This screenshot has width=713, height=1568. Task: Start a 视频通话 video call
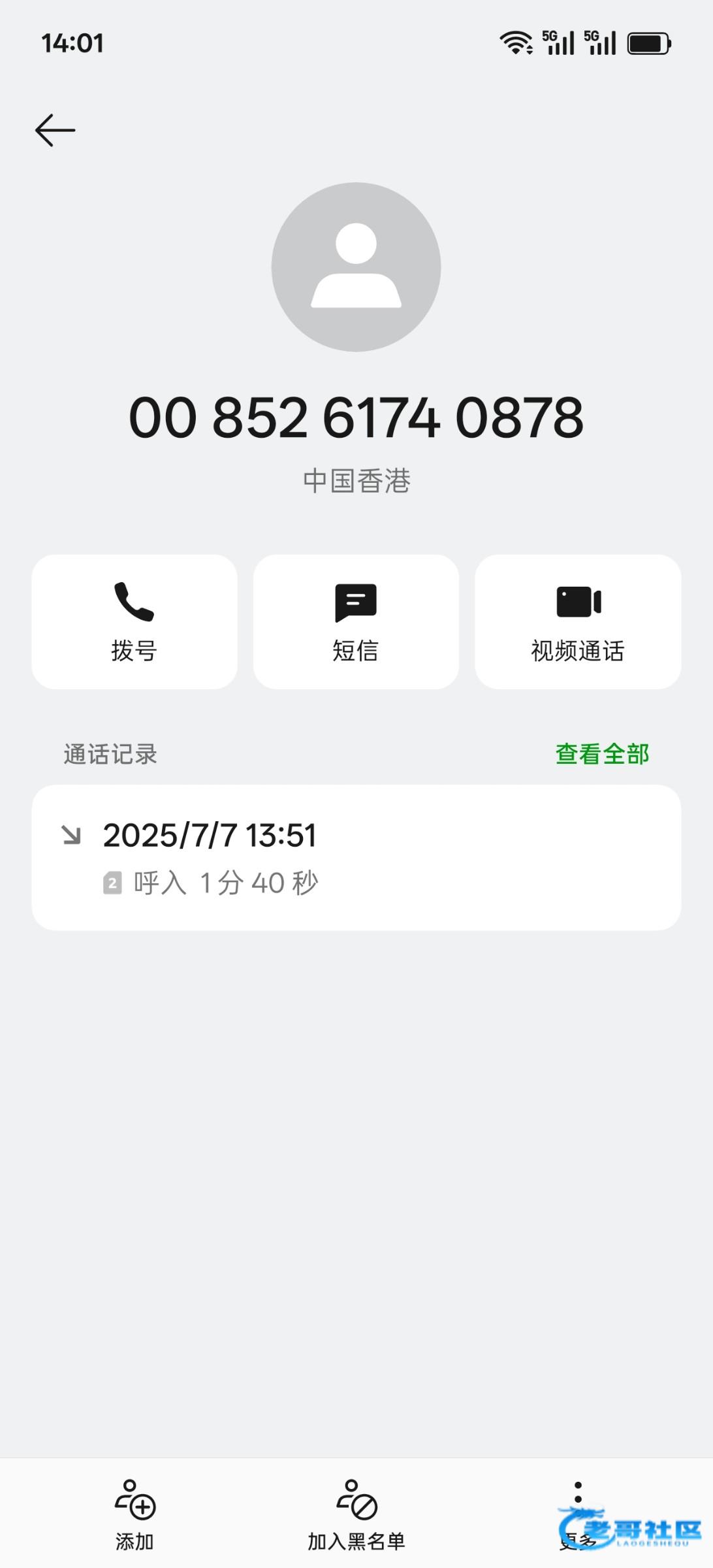pyautogui.click(x=578, y=621)
